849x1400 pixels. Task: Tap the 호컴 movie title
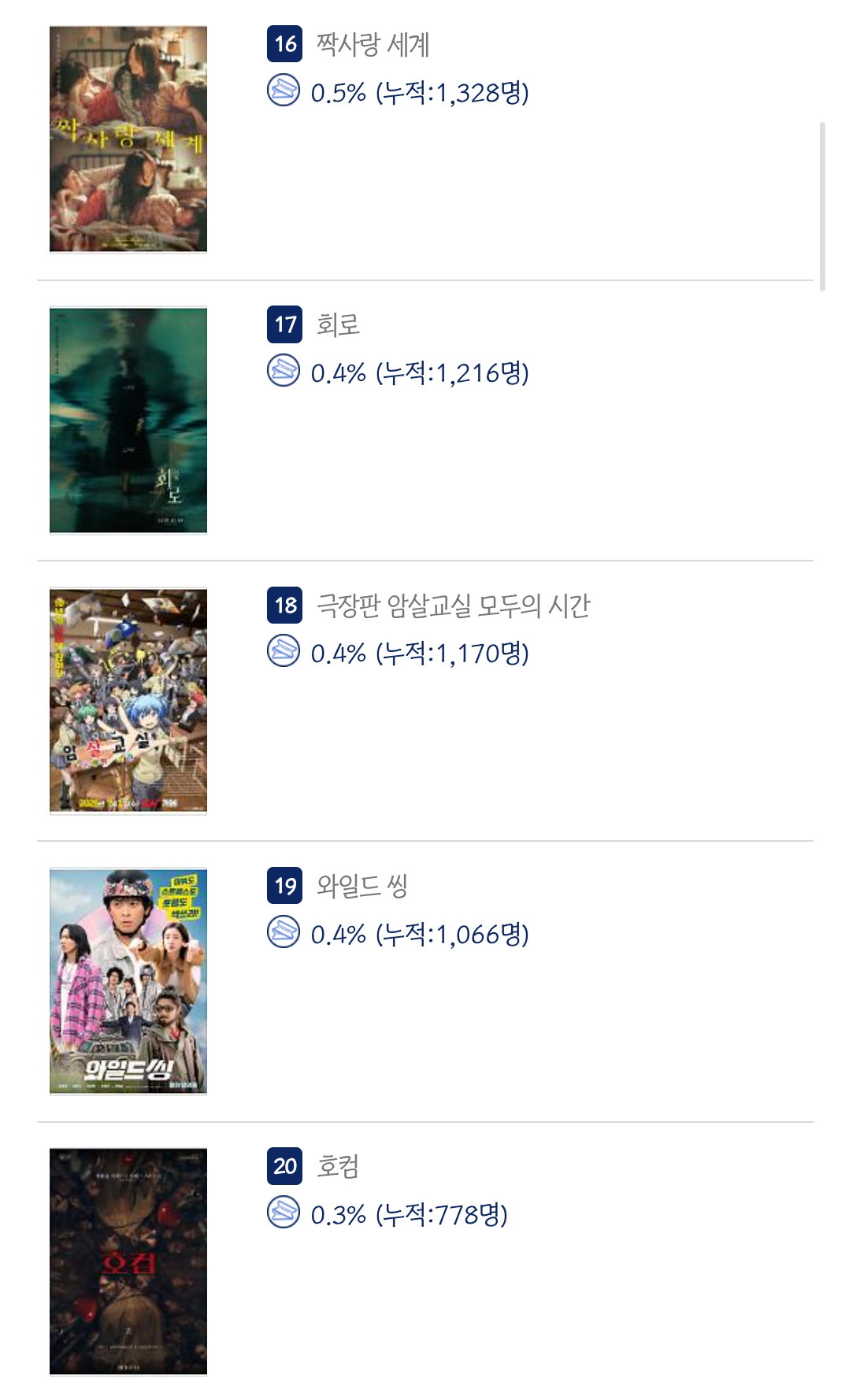pyautogui.click(x=338, y=1166)
